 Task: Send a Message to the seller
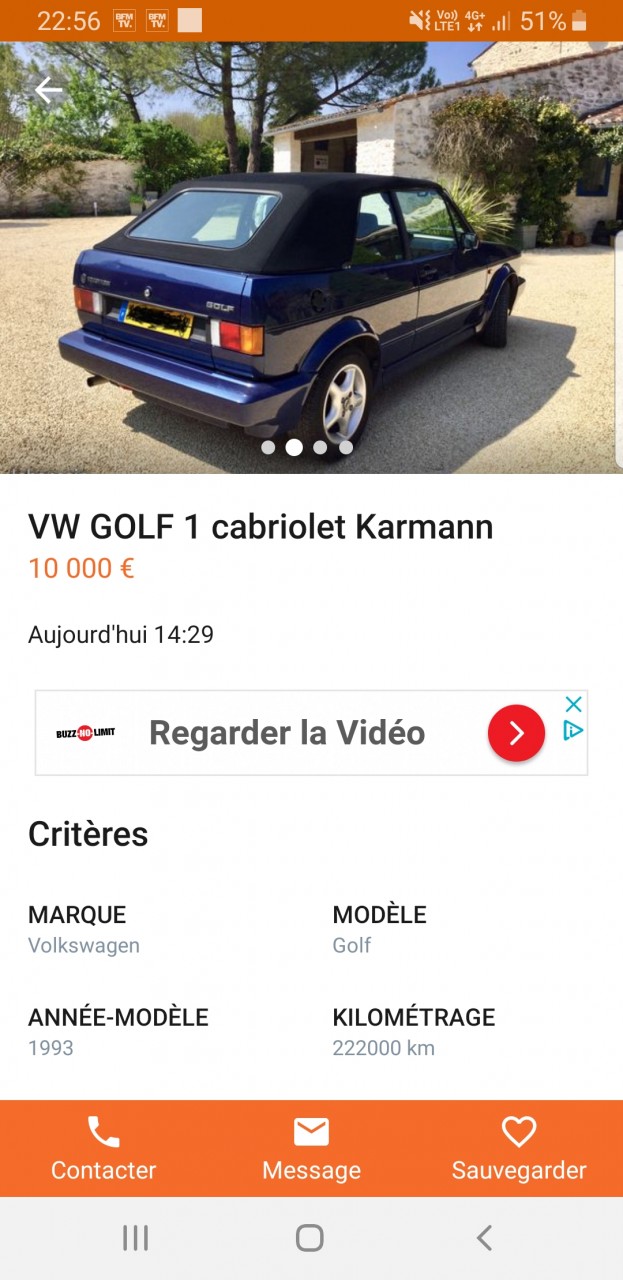tap(311, 1149)
